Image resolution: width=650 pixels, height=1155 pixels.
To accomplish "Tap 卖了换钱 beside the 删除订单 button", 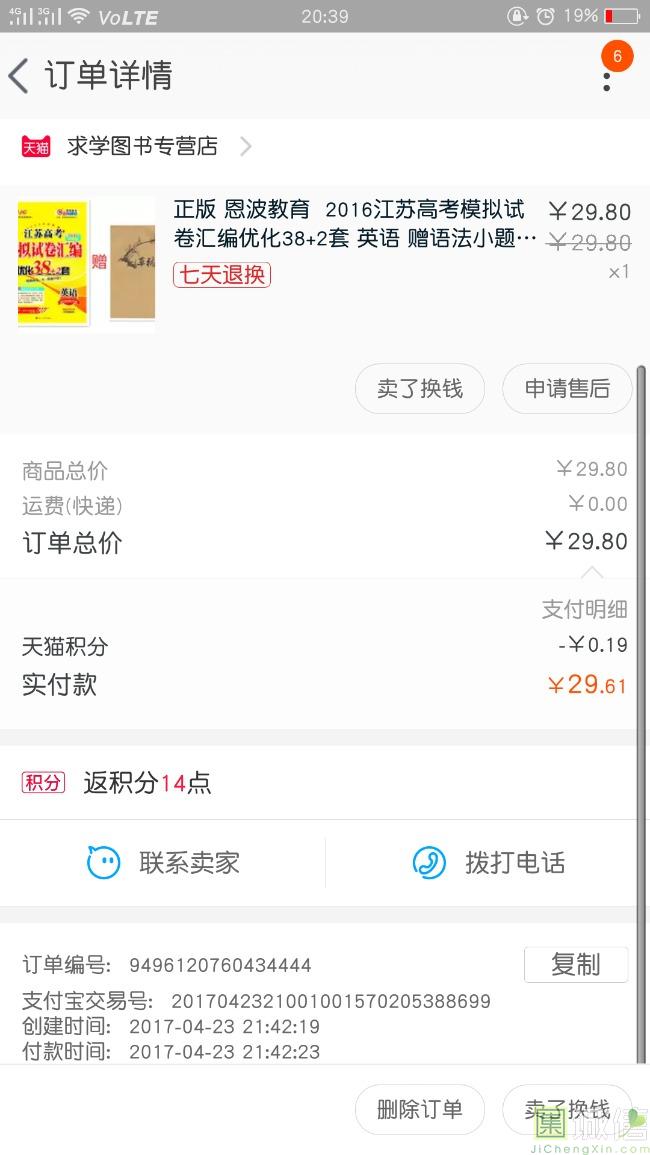I will [x=567, y=1109].
